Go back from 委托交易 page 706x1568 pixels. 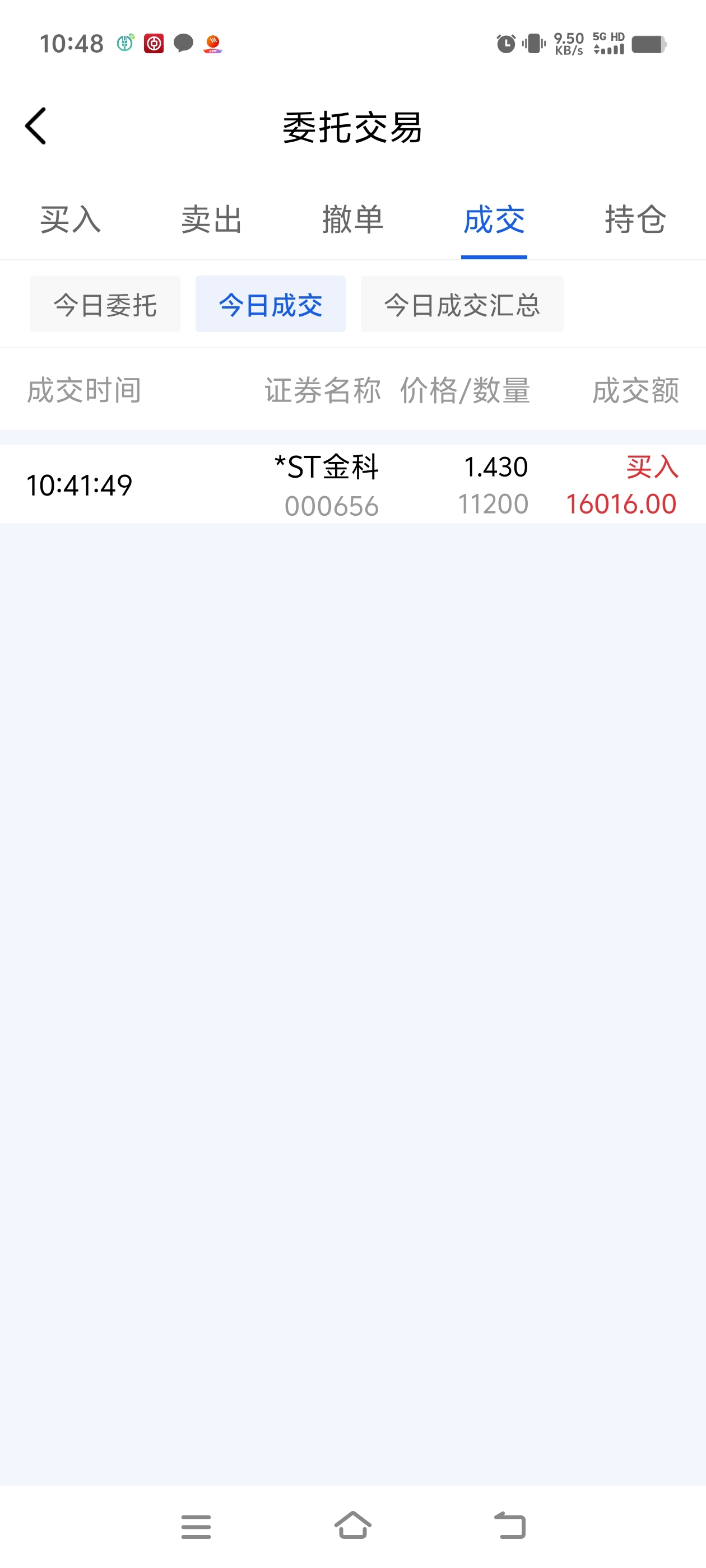[x=36, y=126]
